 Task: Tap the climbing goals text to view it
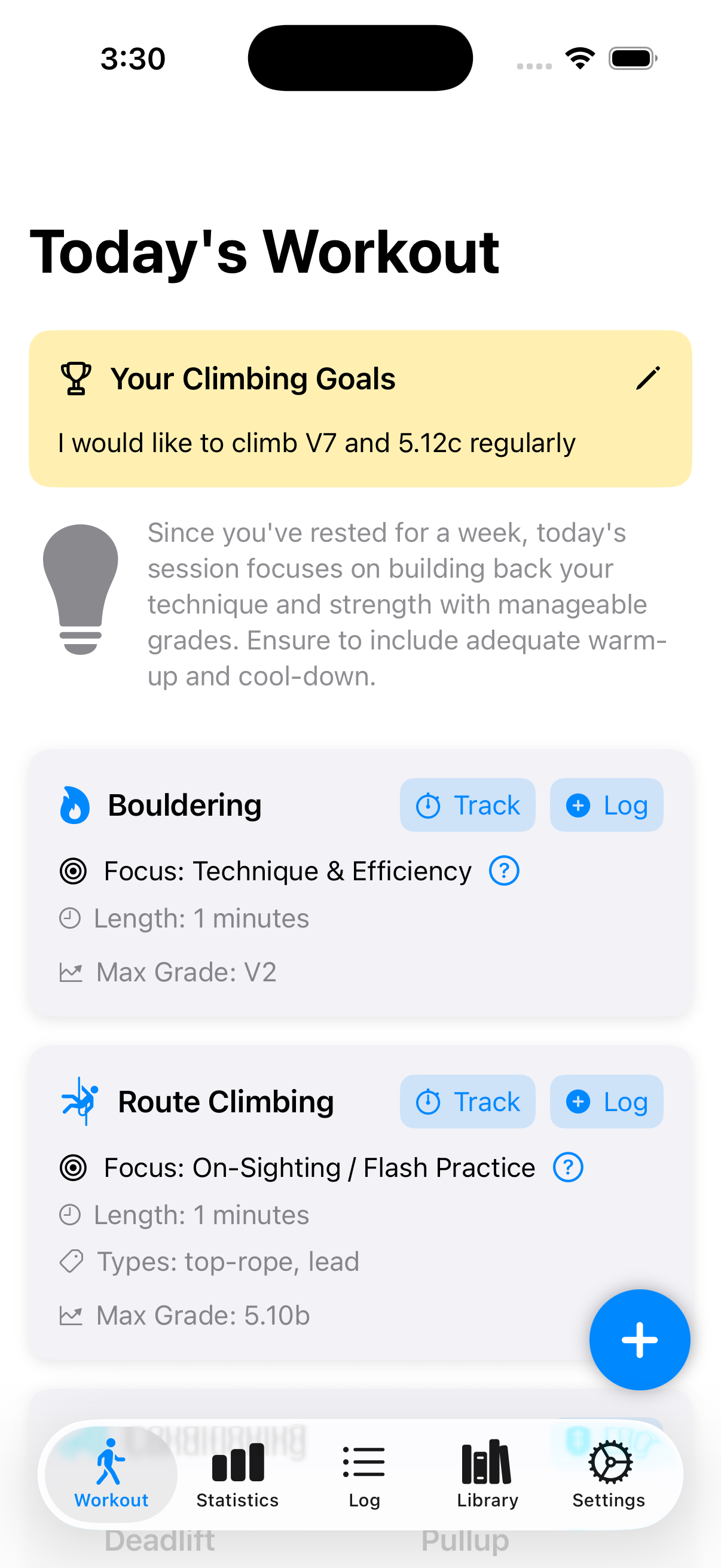316,443
